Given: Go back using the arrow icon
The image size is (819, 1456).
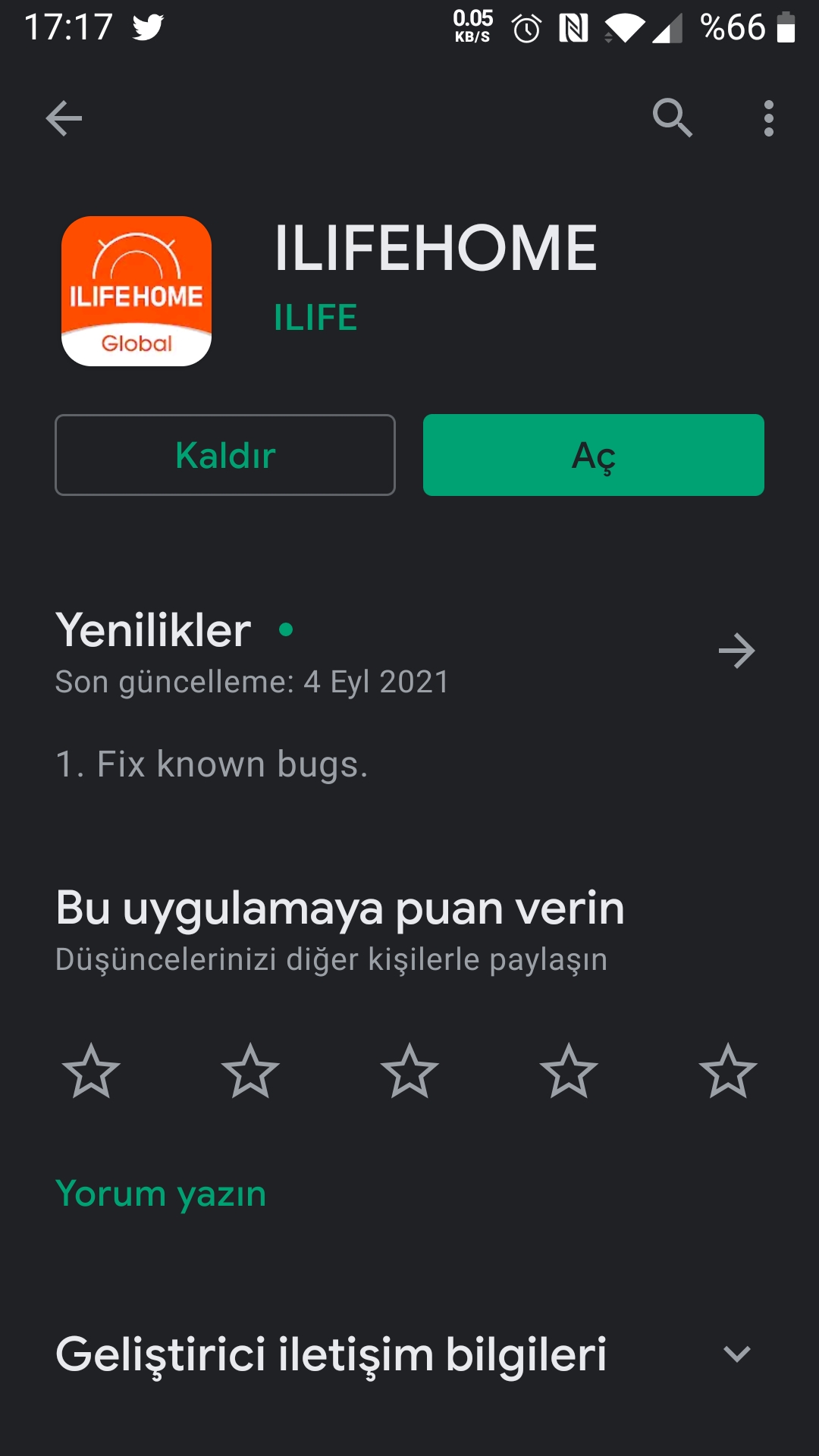Looking at the screenshot, I should tap(64, 118).
